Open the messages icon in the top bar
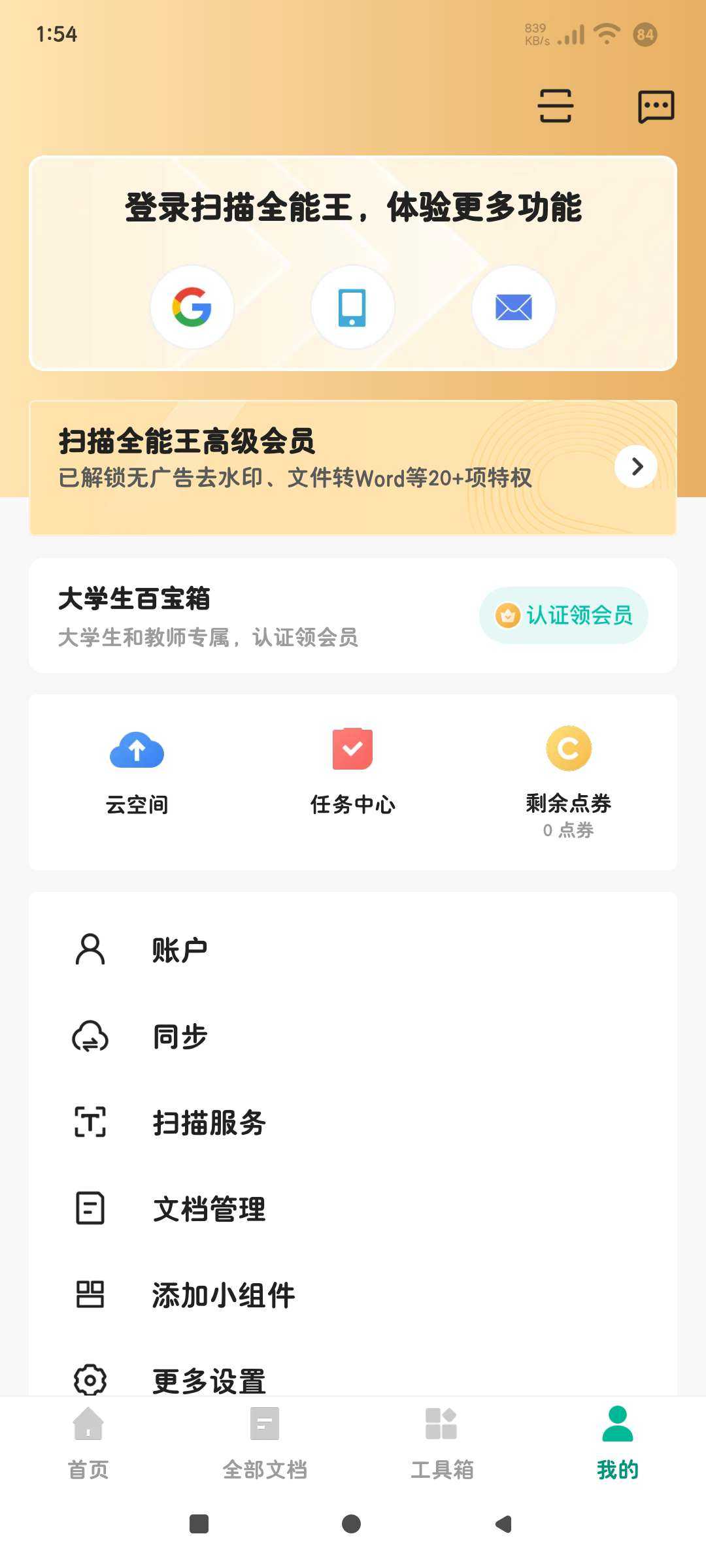The image size is (706, 1568). [656, 106]
